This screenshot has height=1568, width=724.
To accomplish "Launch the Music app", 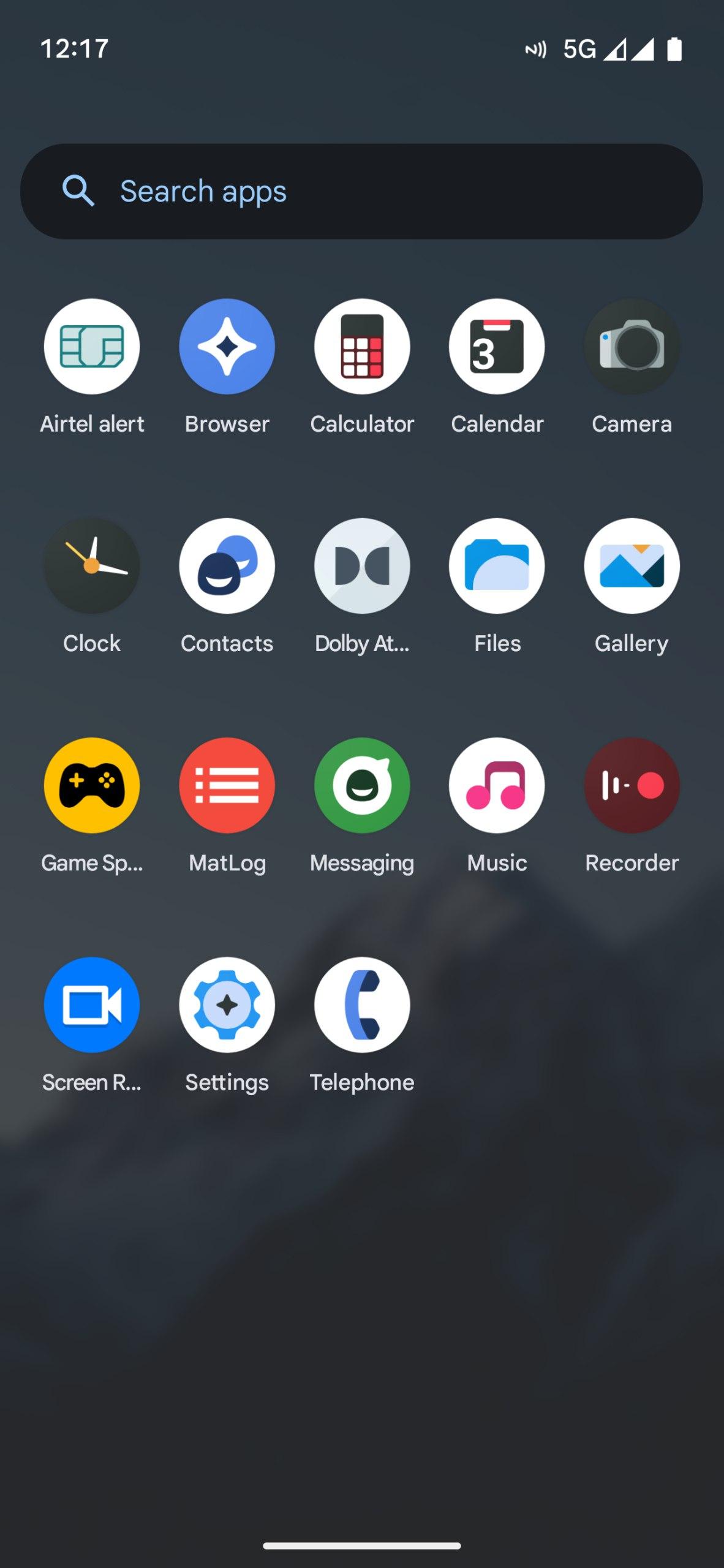I will [497, 785].
